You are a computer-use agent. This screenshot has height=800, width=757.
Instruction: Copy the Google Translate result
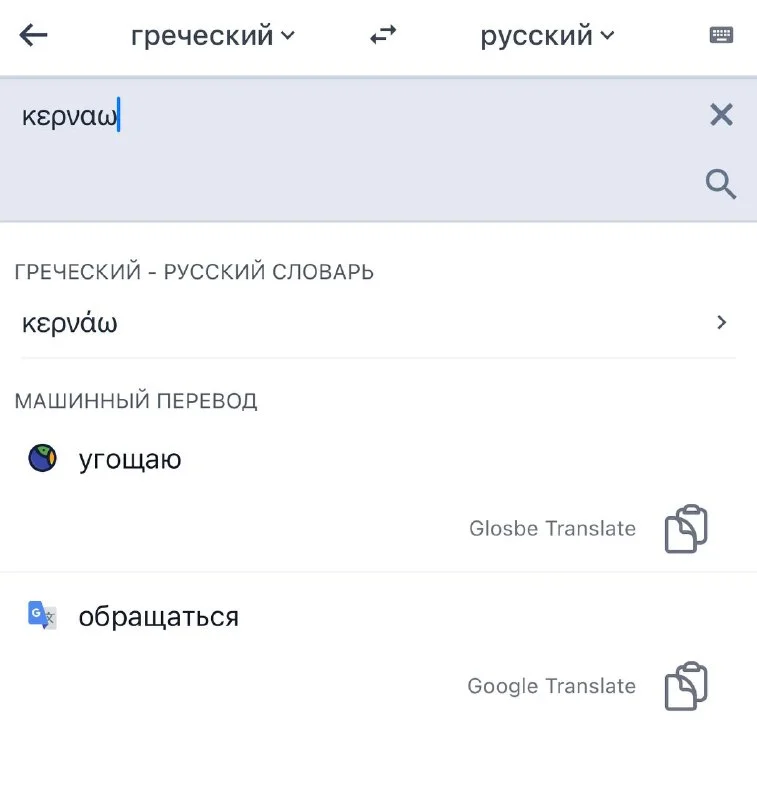[x=686, y=686]
